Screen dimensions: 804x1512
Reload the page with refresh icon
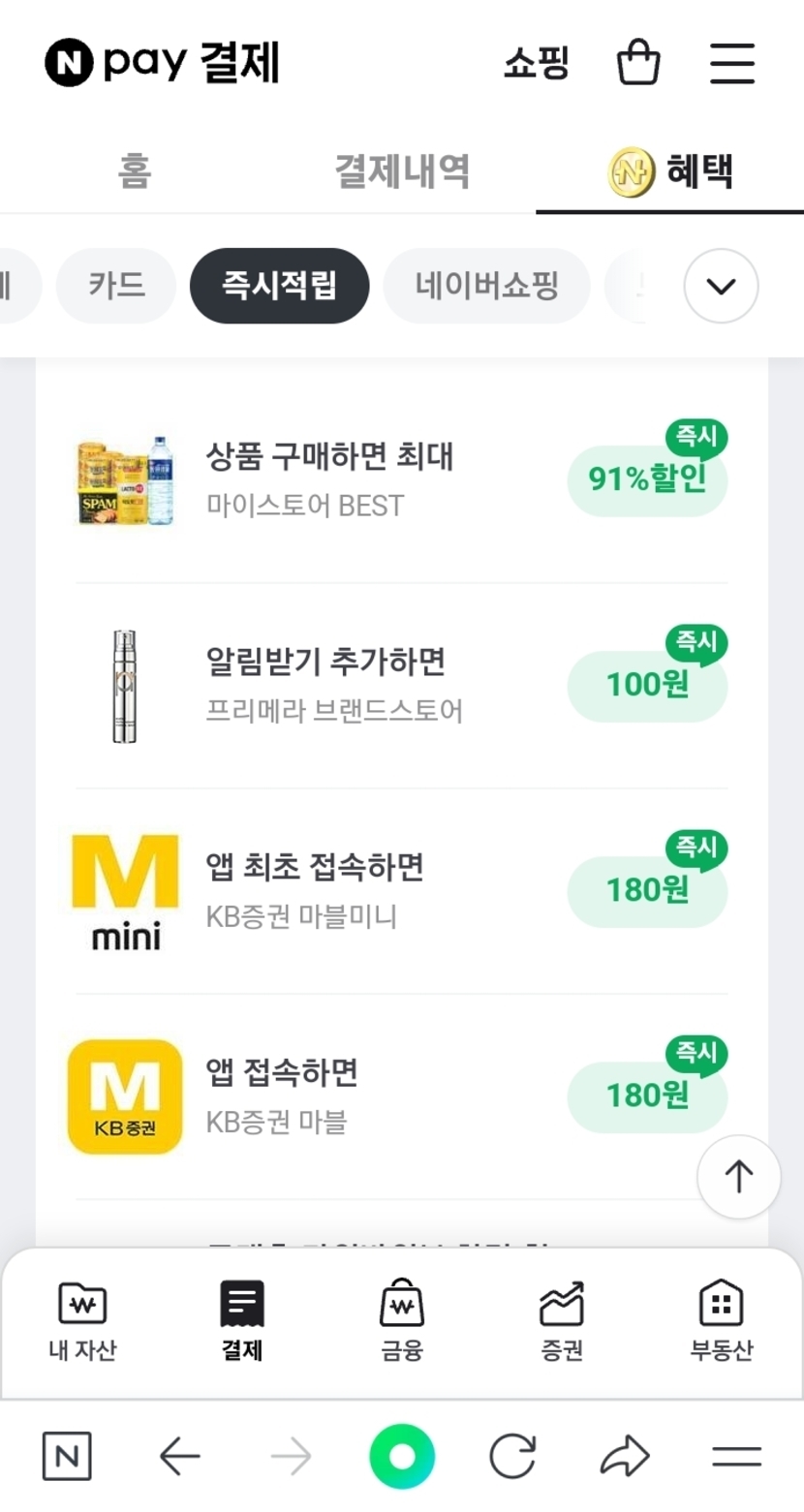[512, 1456]
